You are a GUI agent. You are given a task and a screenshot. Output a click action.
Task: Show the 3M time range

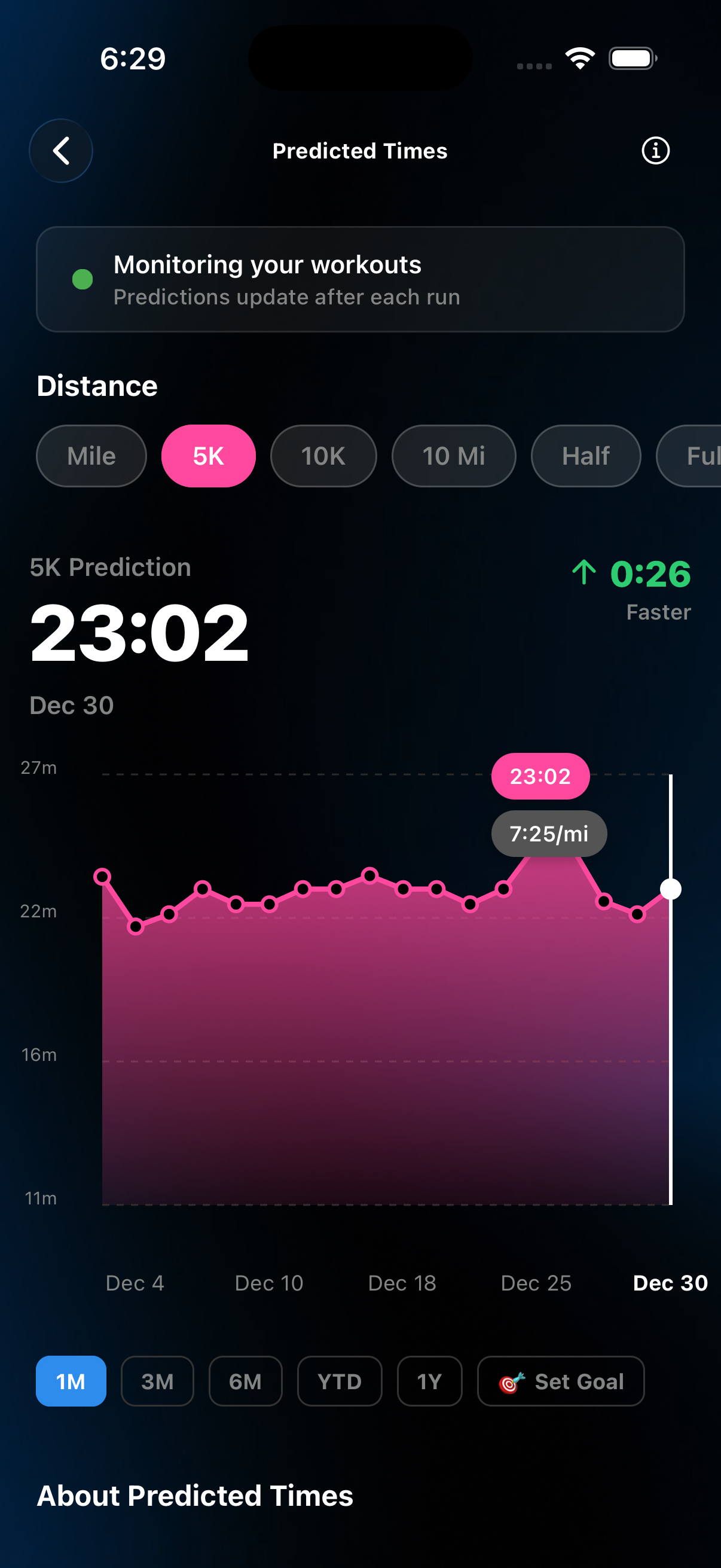pos(157,1381)
